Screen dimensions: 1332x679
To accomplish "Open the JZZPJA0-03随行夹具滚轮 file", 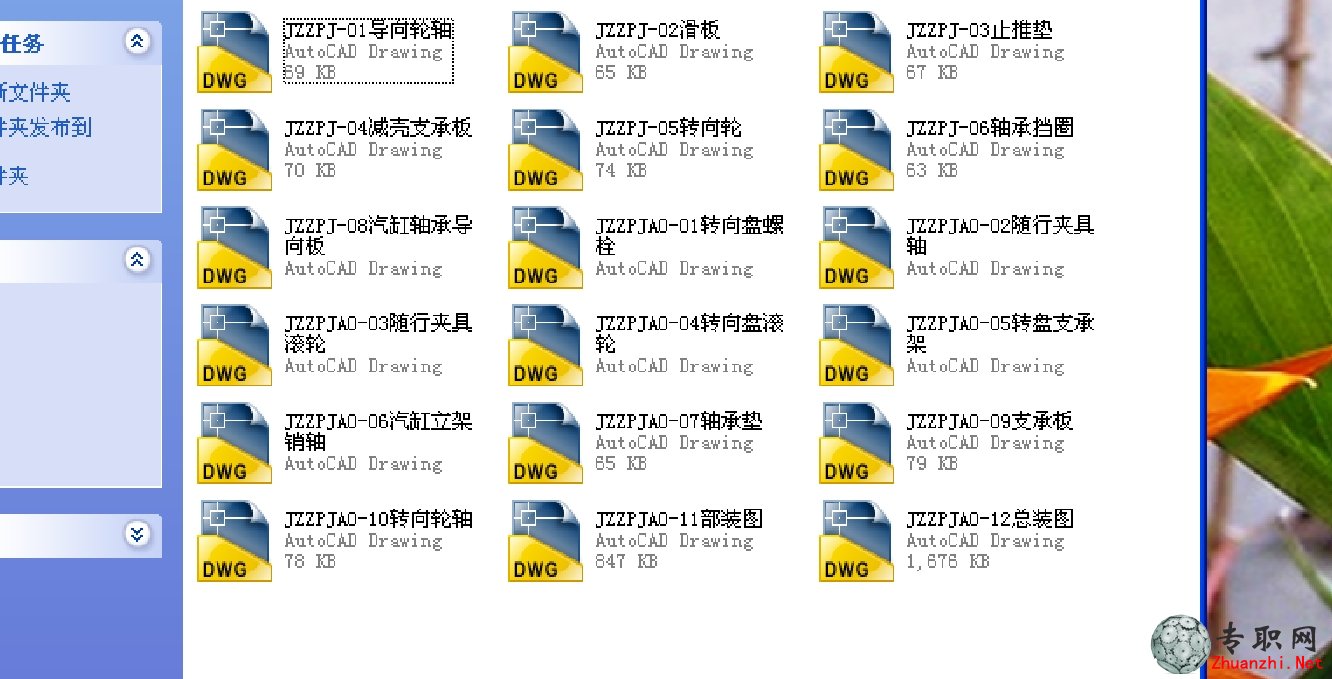I will click(235, 345).
